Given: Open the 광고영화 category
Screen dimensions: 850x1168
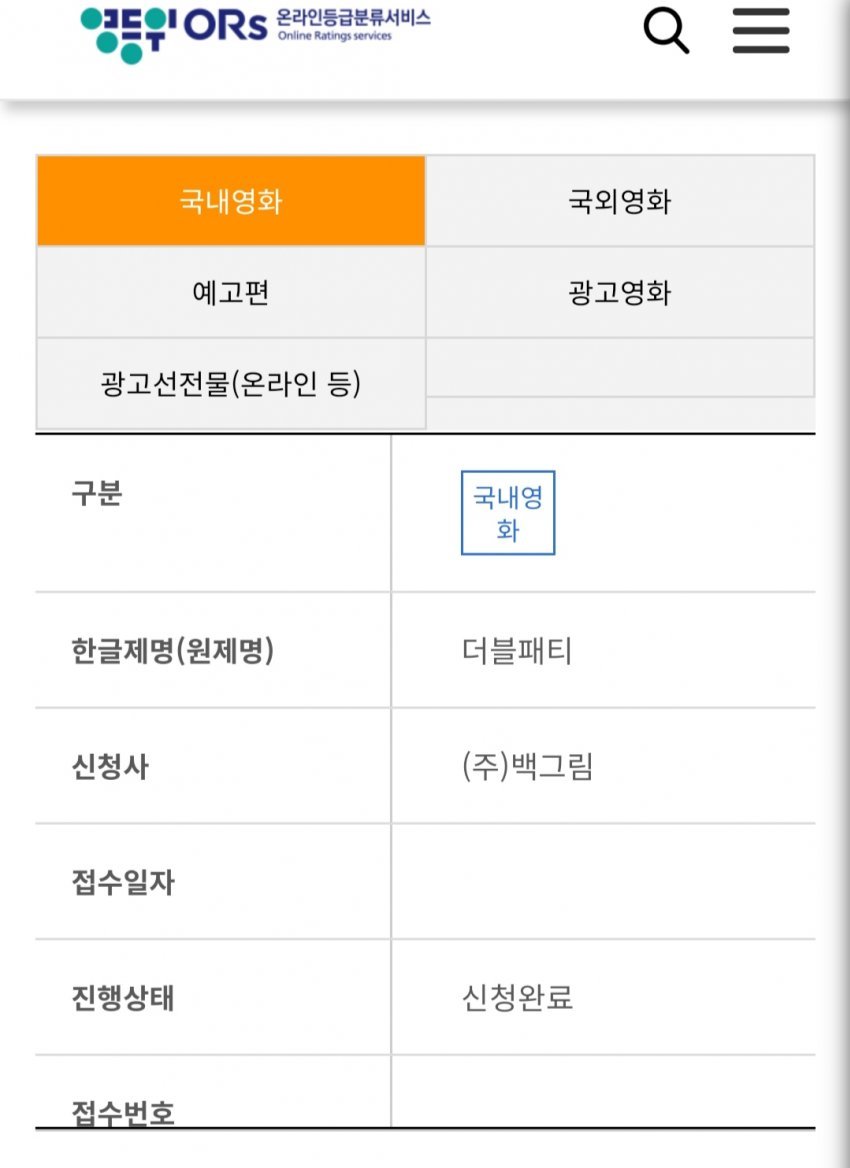Looking at the screenshot, I should (x=618, y=292).
